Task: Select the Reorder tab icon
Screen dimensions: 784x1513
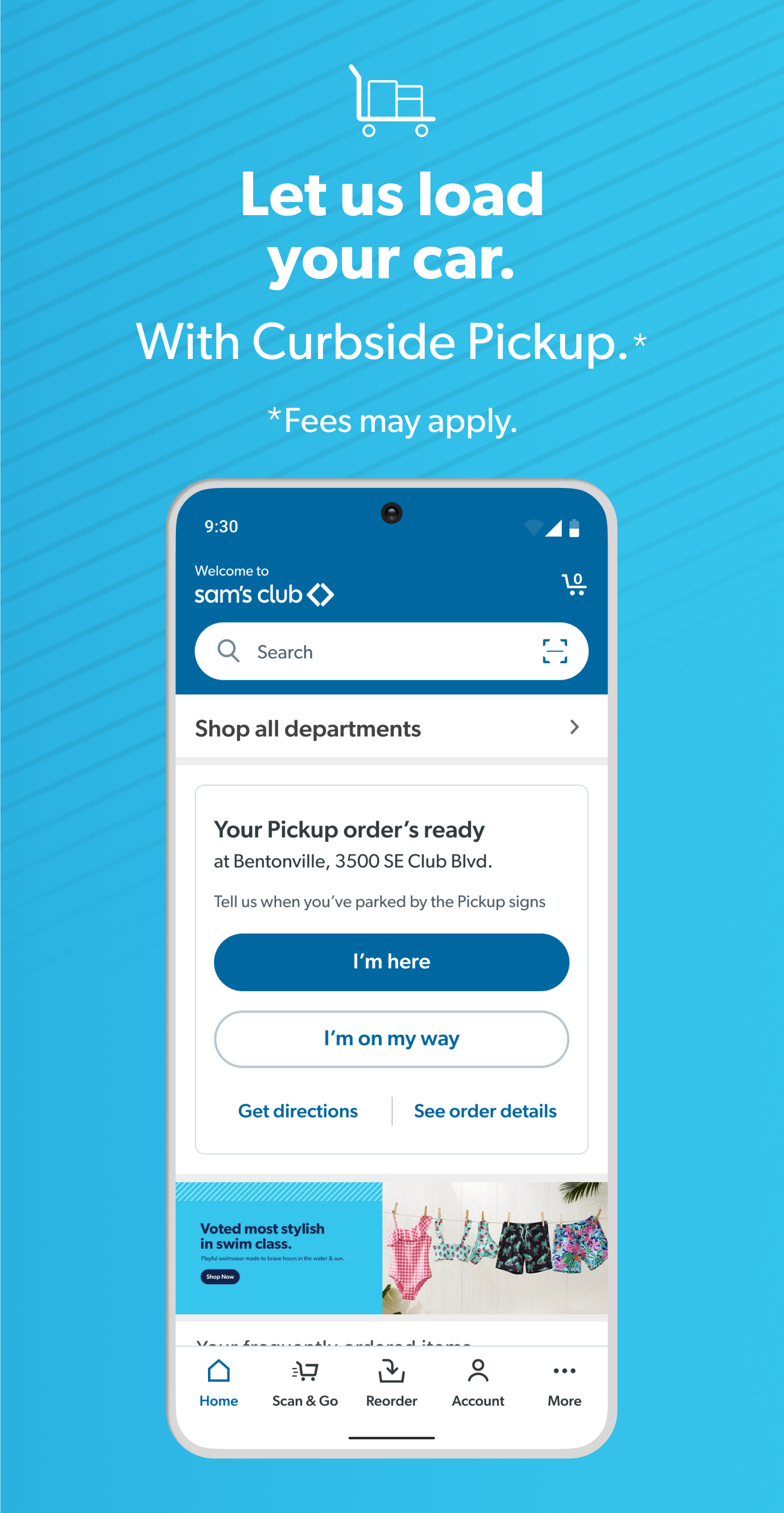Action: [391, 1371]
